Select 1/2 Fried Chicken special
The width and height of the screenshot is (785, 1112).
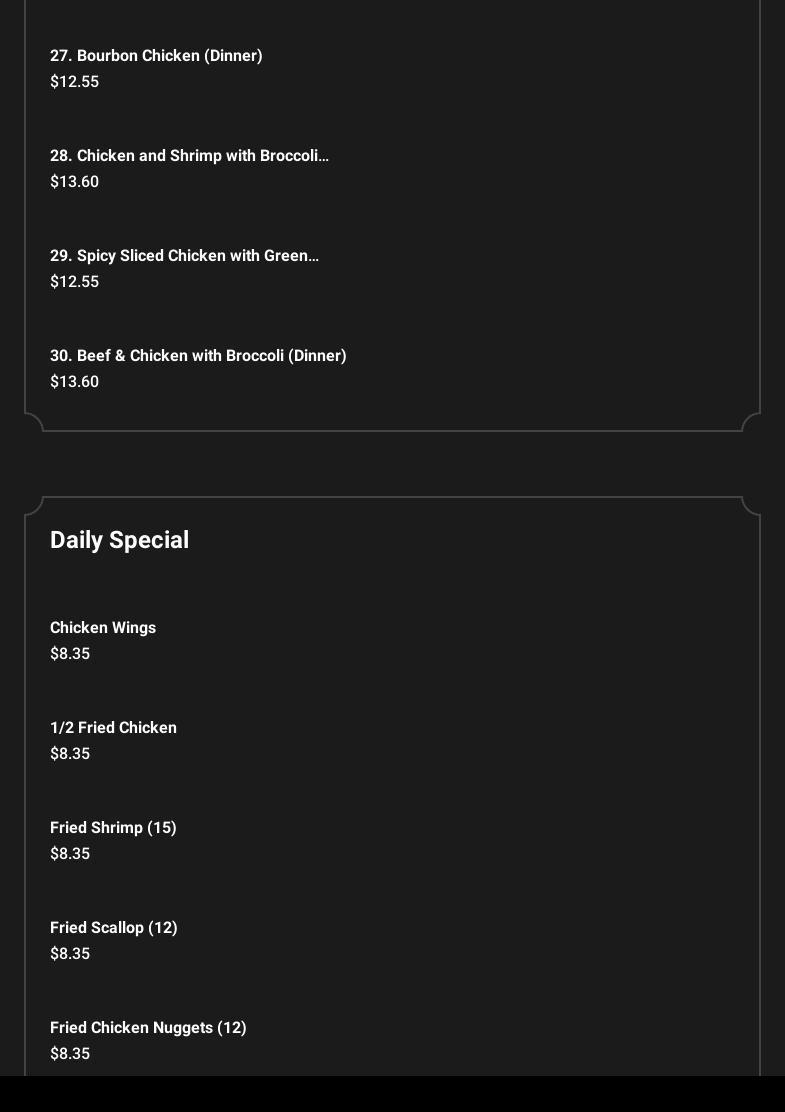113,728
